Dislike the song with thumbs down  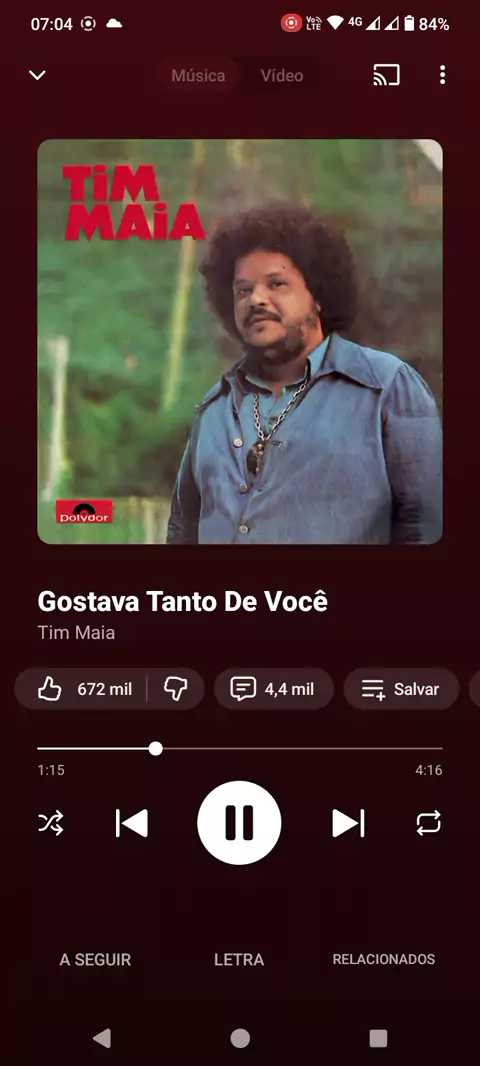point(175,689)
